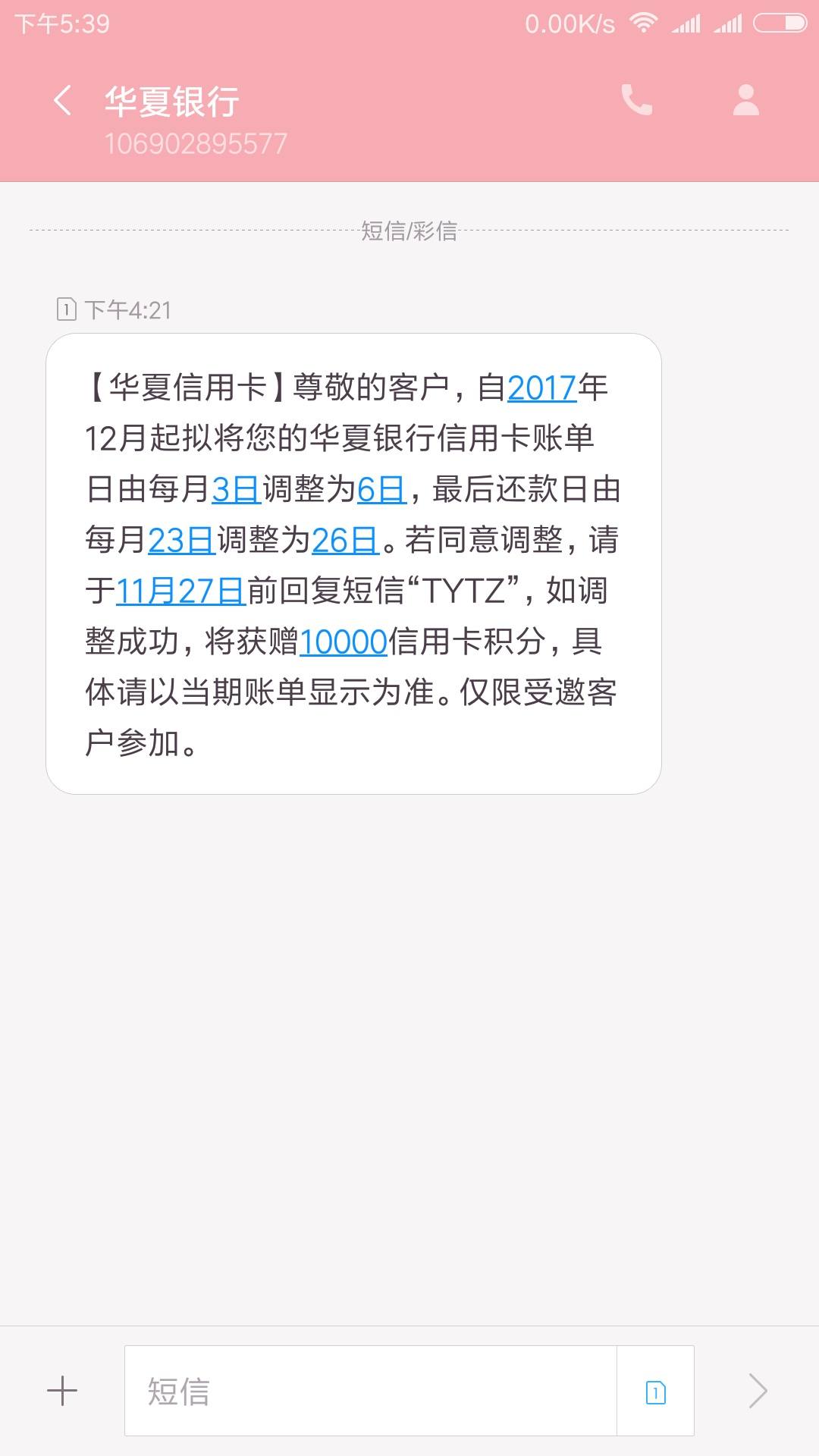The width and height of the screenshot is (819, 1456).
Task: Open the plus attachment menu
Action: (62, 1391)
